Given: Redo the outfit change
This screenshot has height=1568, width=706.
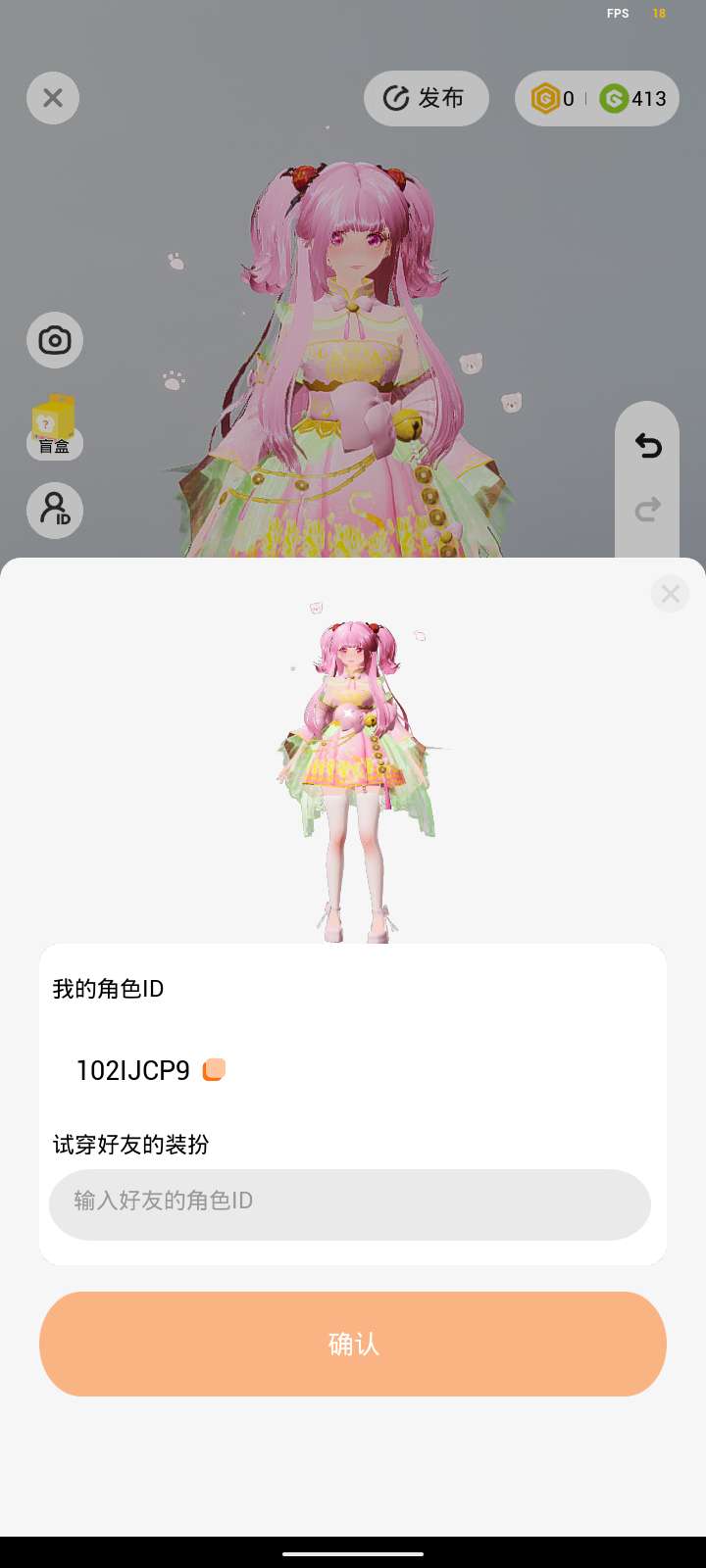Looking at the screenshot, I should [648, 510].
